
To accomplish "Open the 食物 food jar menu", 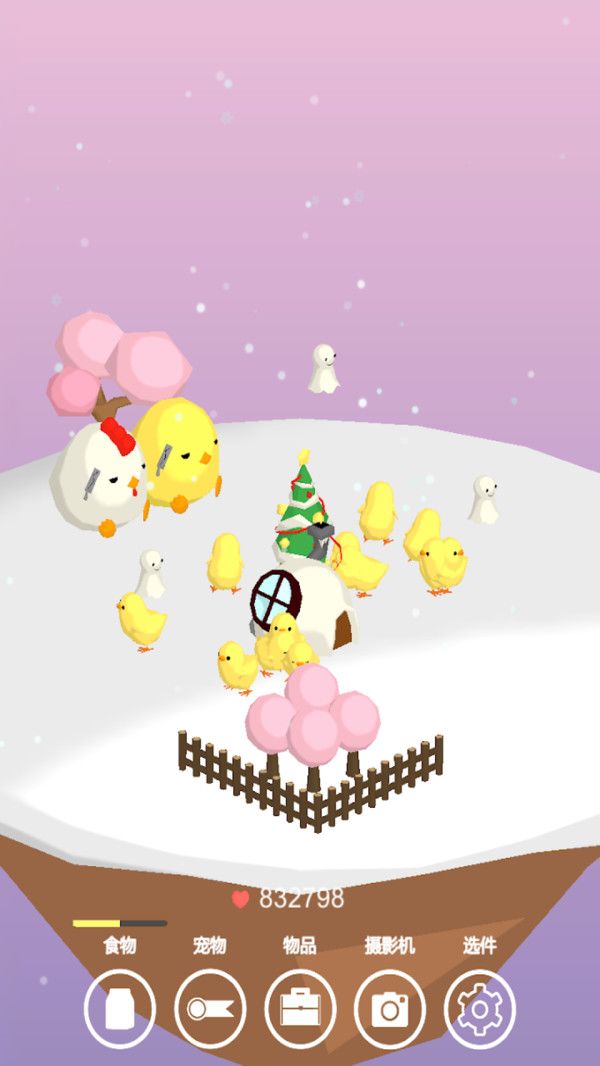I will (120, 1008).
